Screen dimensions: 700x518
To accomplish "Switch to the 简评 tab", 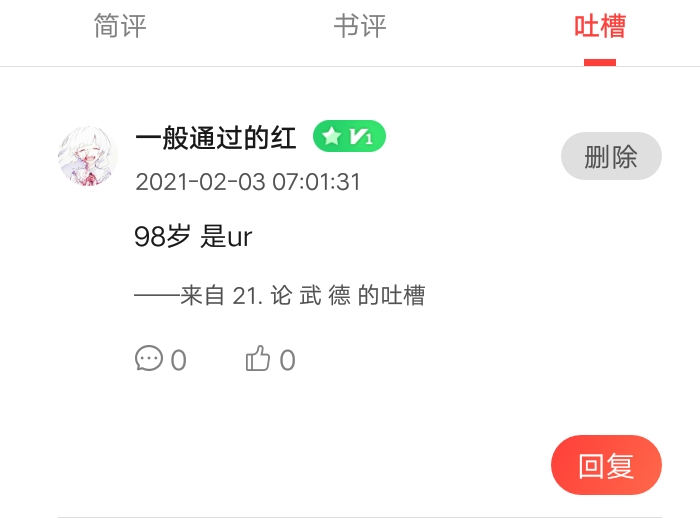I will coord(120,27).
